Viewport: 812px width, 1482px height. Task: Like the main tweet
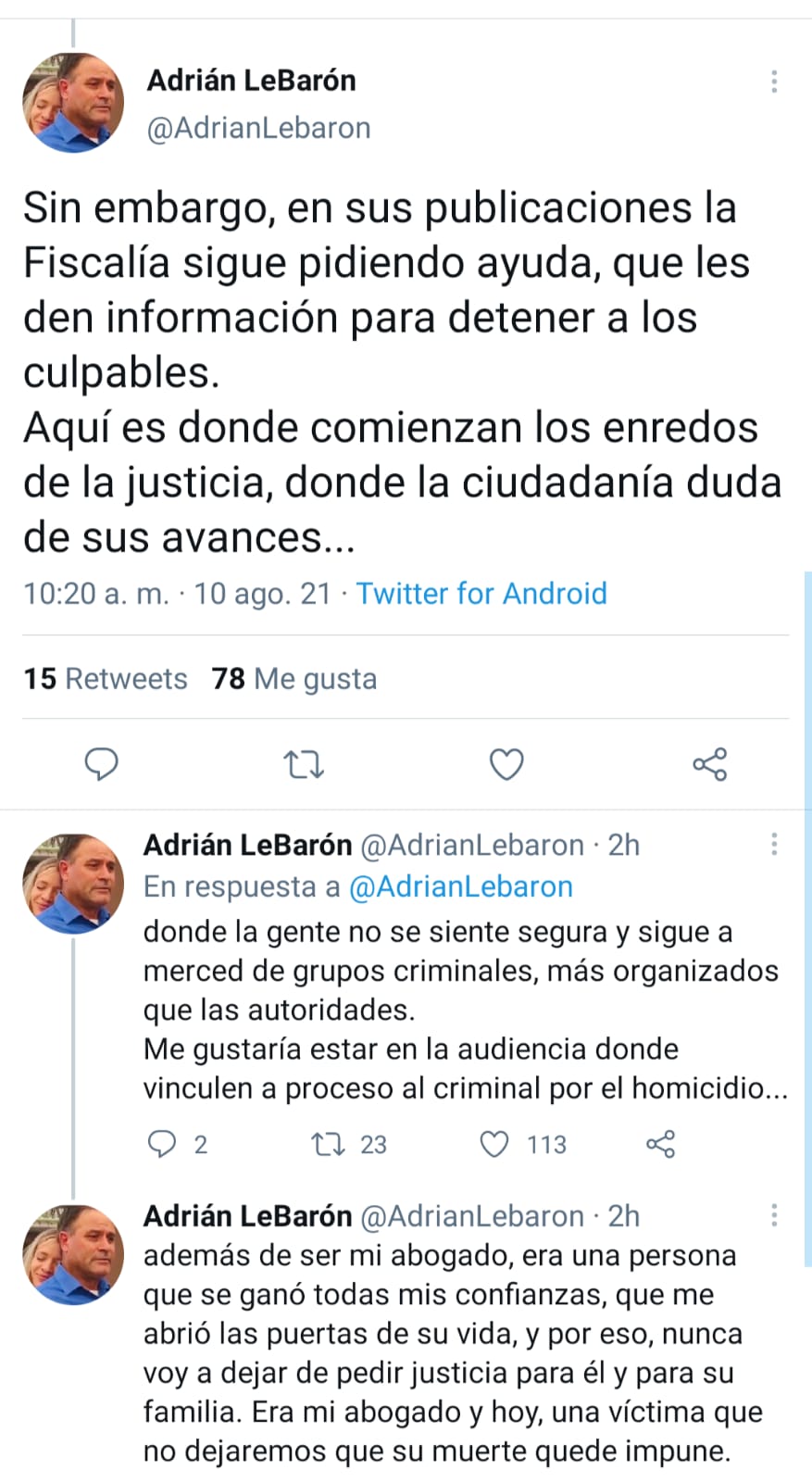tap(506, 765)
